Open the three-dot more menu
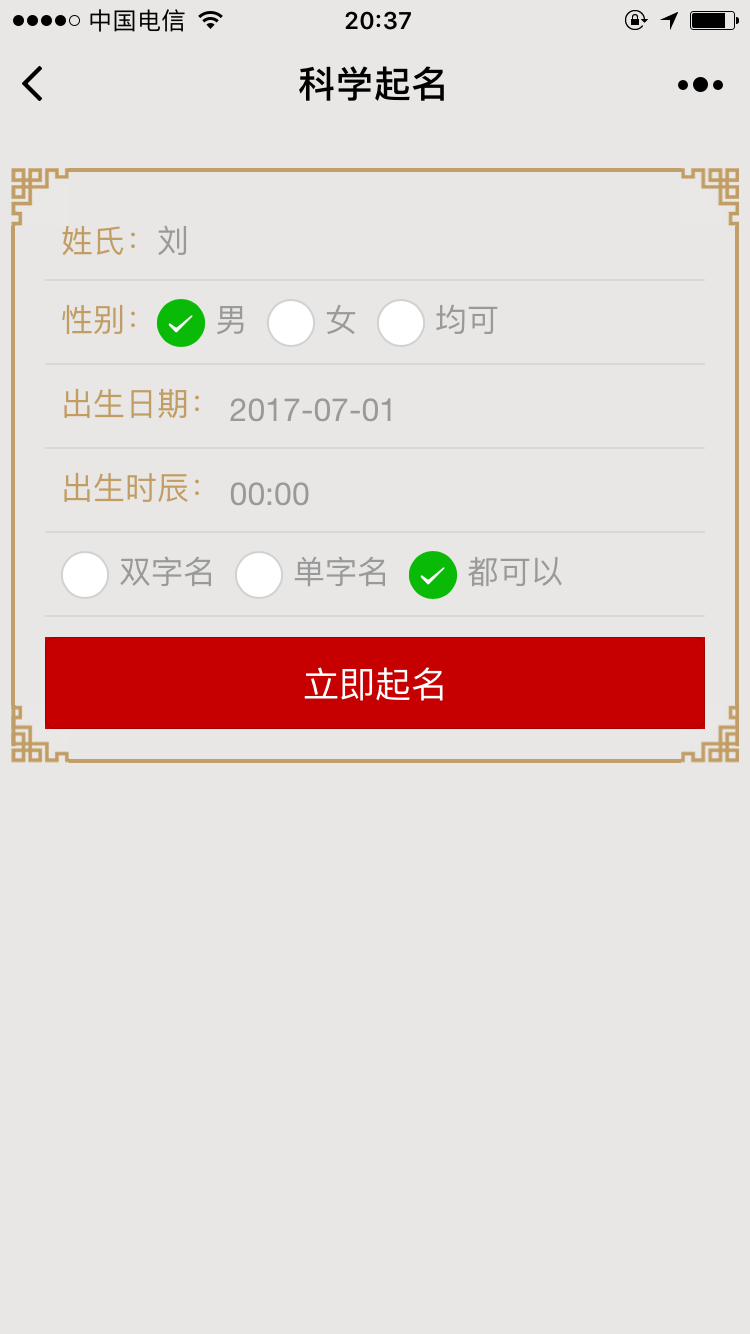750x1334 pixels. click(x=700, y=85)
